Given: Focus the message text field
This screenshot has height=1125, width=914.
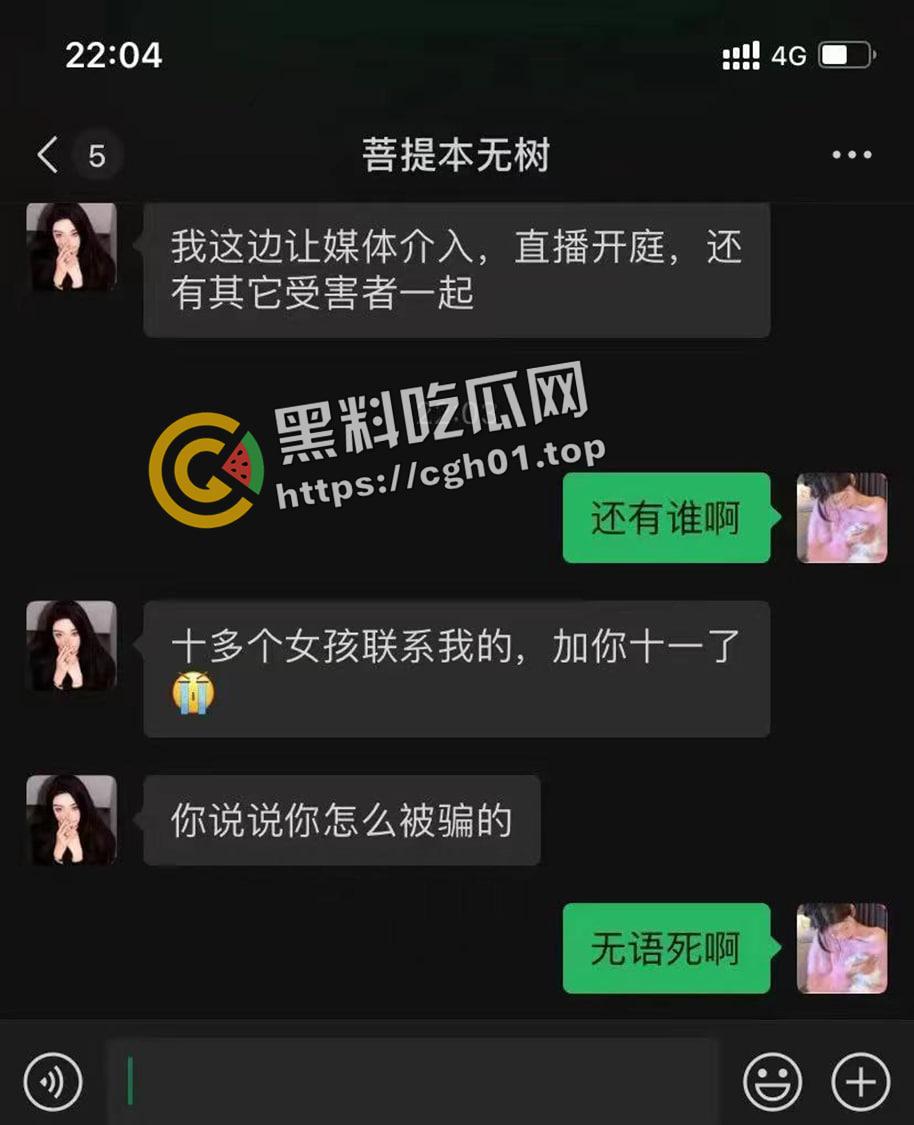Looking at the screenshot, I should pyautogui.click(x=412, y=1082).
